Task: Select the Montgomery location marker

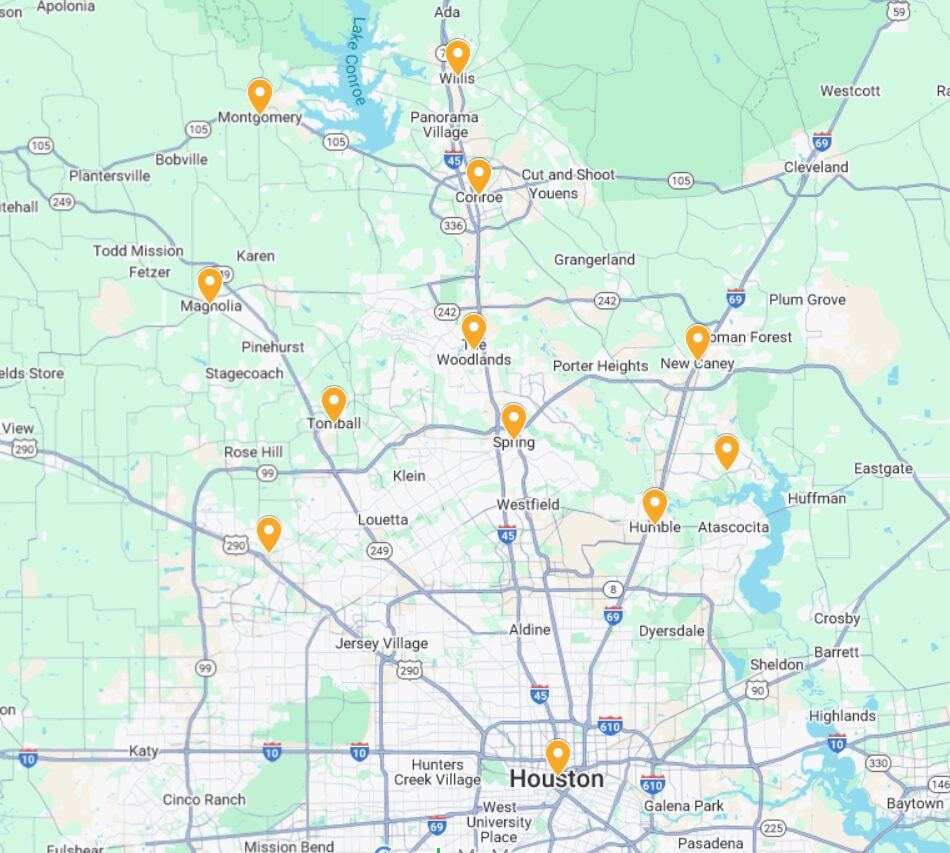Action: pyautogui.click(x=260, y=95)
